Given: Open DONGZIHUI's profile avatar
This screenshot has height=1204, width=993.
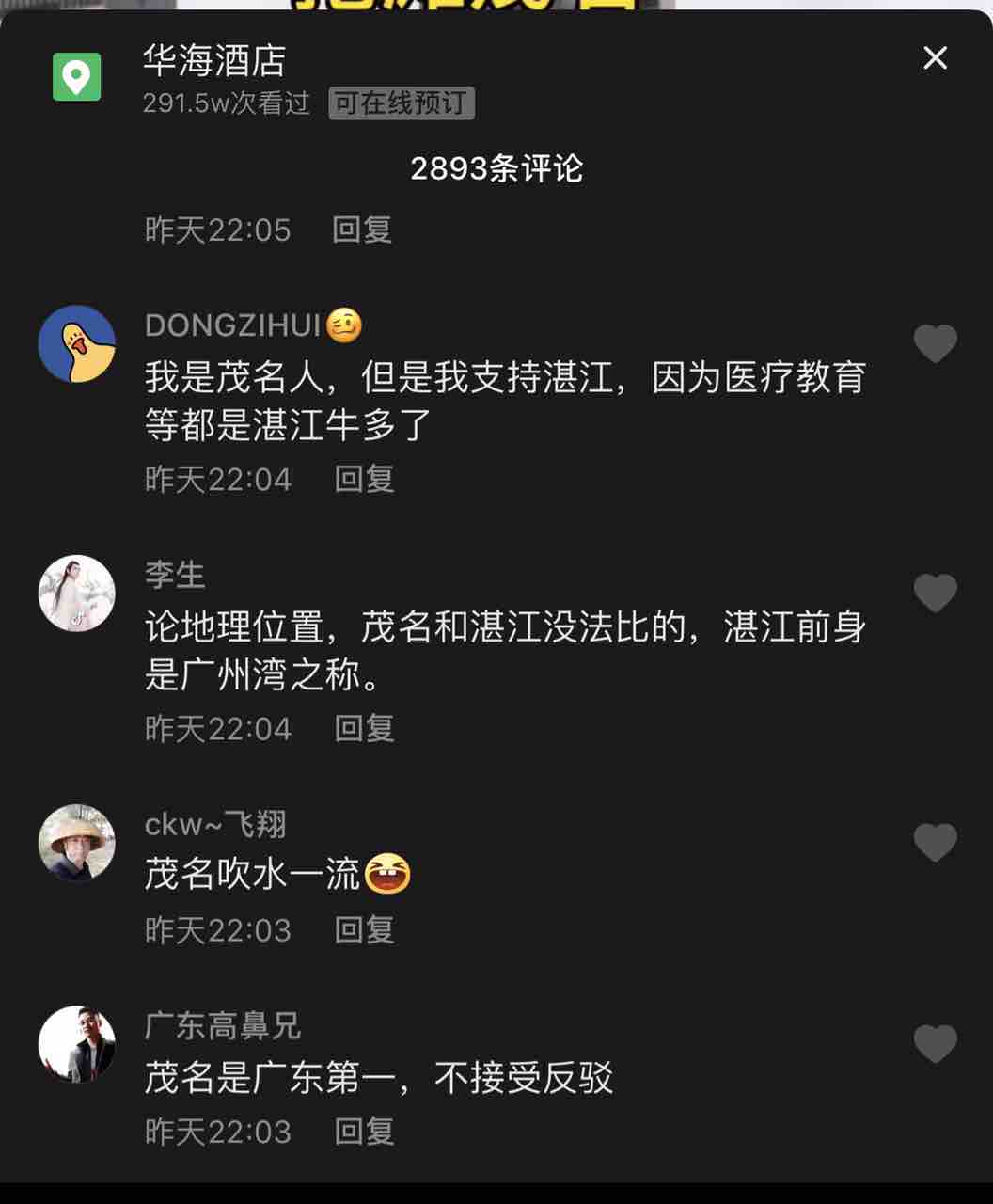Looking at the screenshot, I should tap(76, 343).
